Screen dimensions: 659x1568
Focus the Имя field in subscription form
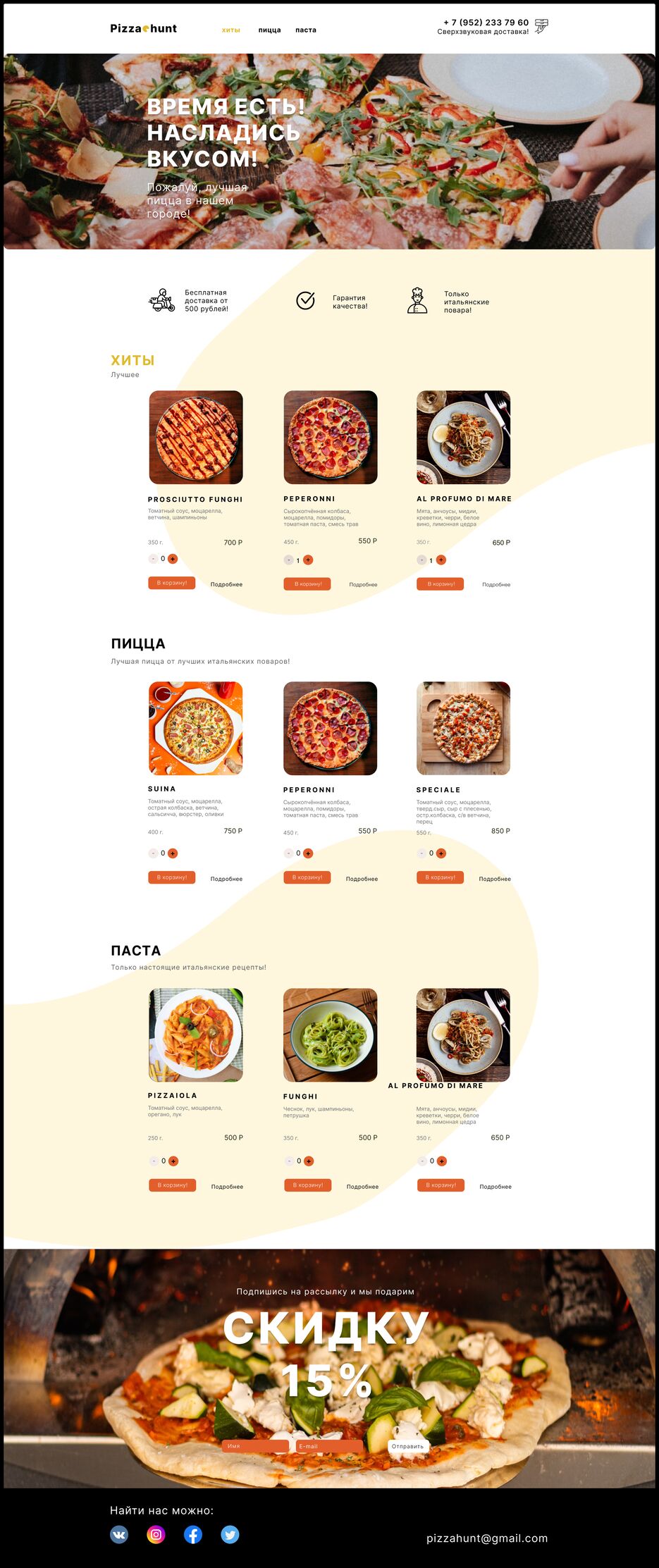[x=255, y=1446]
